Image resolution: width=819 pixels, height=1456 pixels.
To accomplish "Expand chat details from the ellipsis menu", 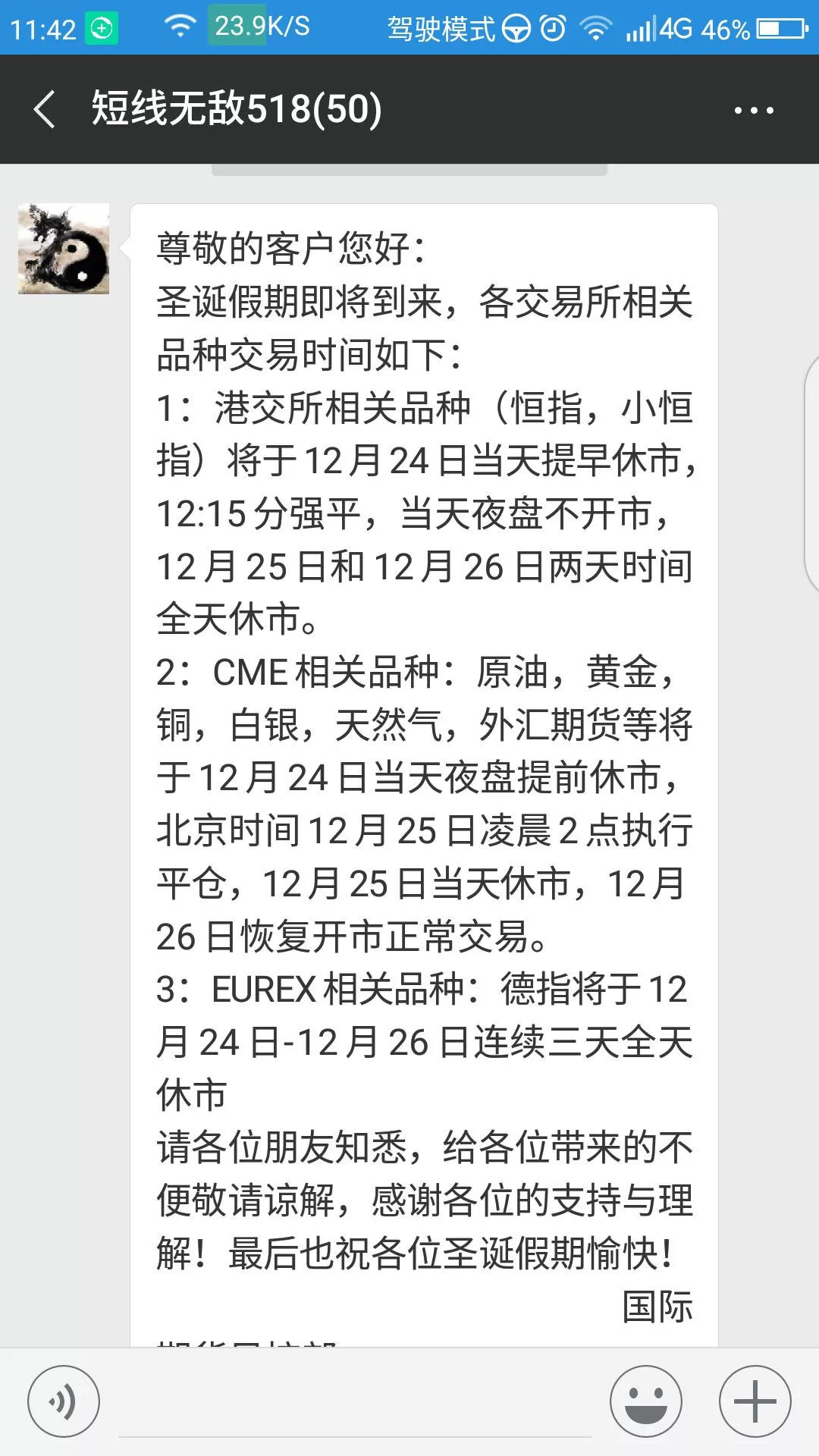I will click(756, 110).
